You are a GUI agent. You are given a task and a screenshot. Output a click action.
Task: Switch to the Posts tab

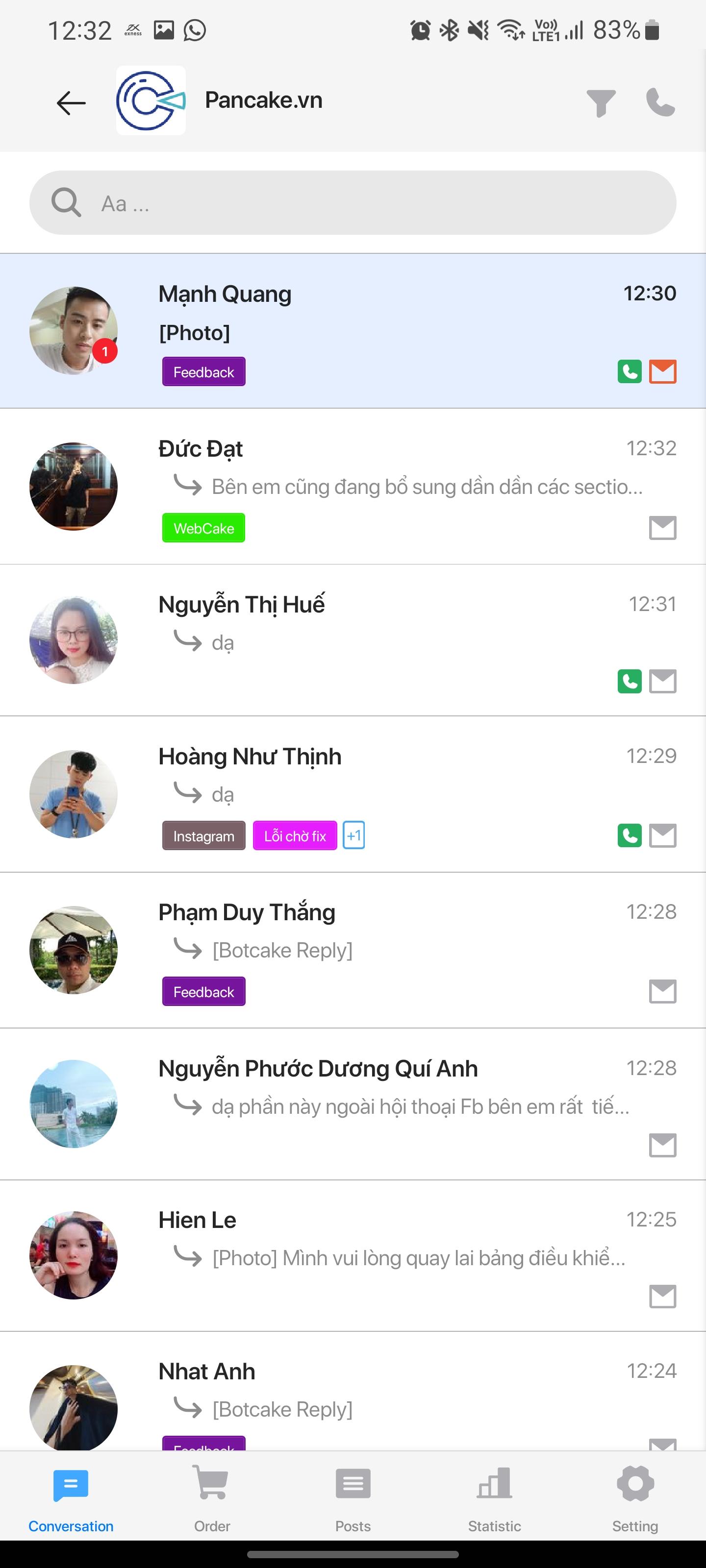tap(353, 1498)
